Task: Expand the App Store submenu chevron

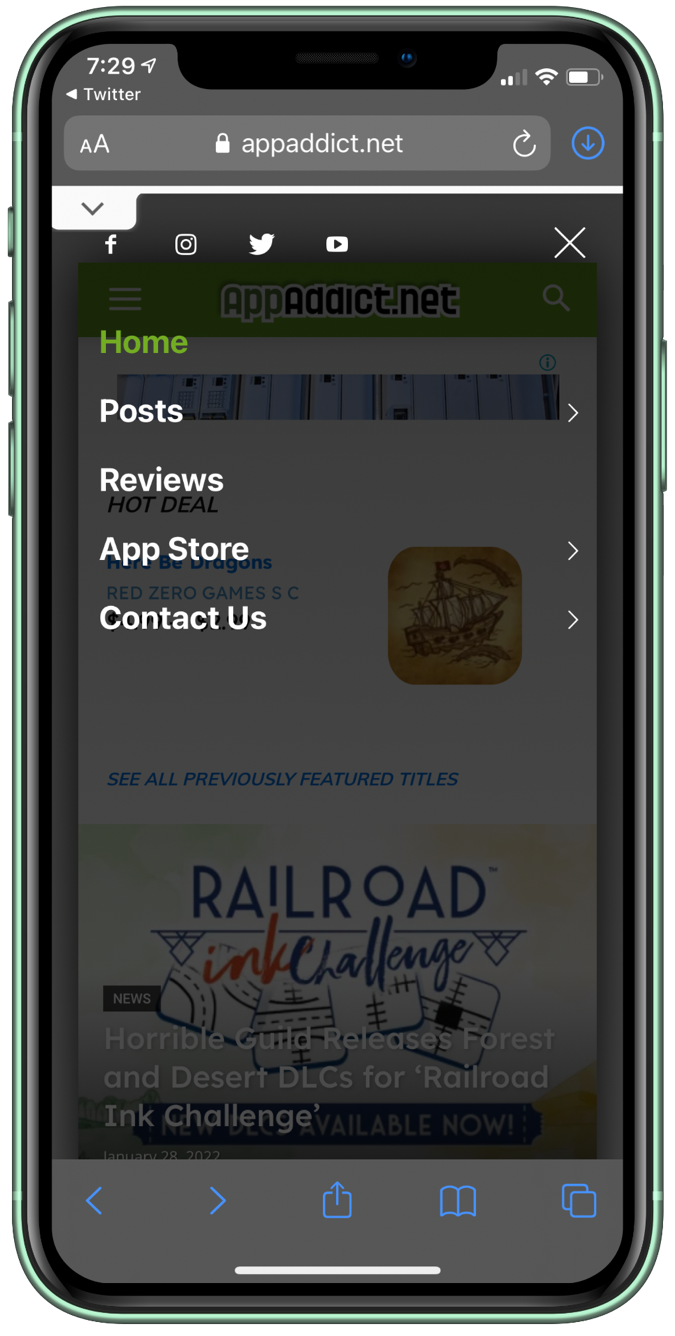Action: [x=572, y=551]
